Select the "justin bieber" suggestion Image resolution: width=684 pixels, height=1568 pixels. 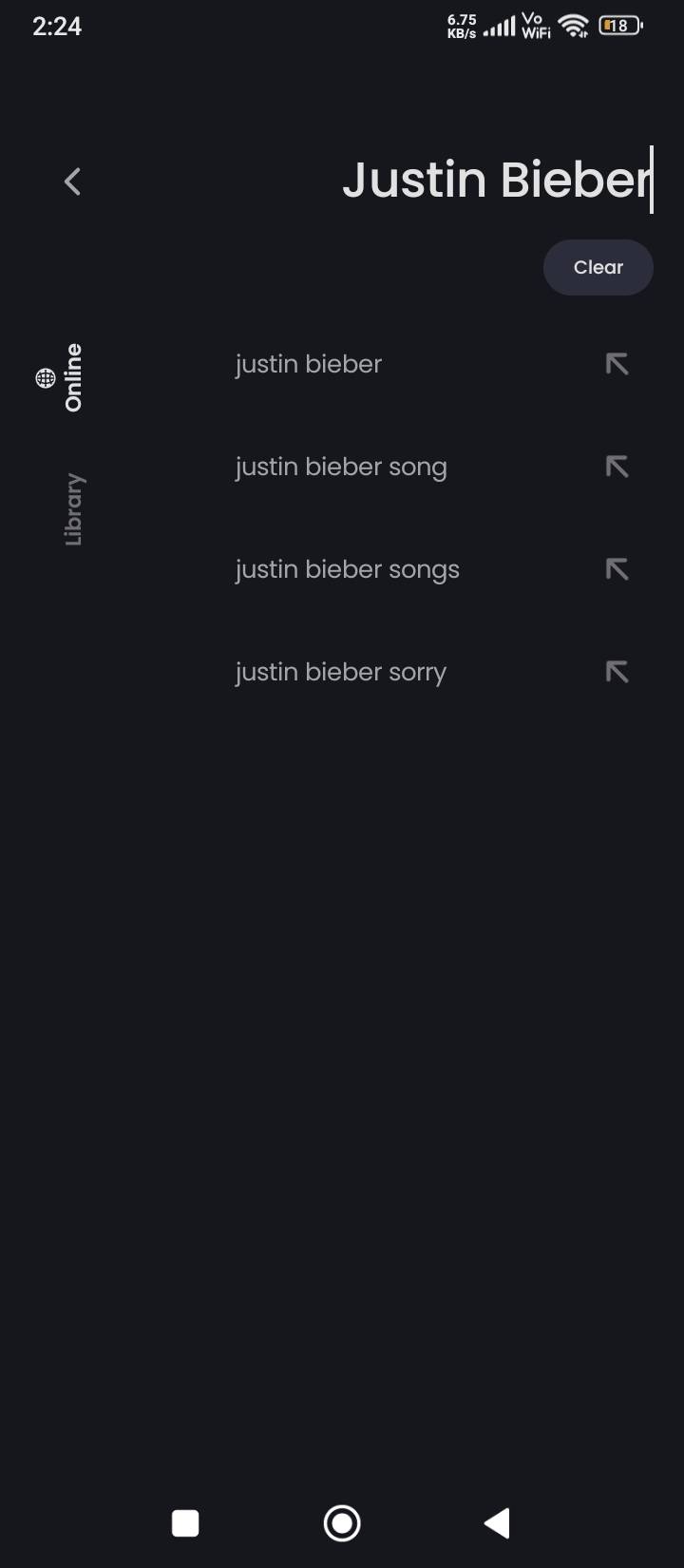pos(309,364)
